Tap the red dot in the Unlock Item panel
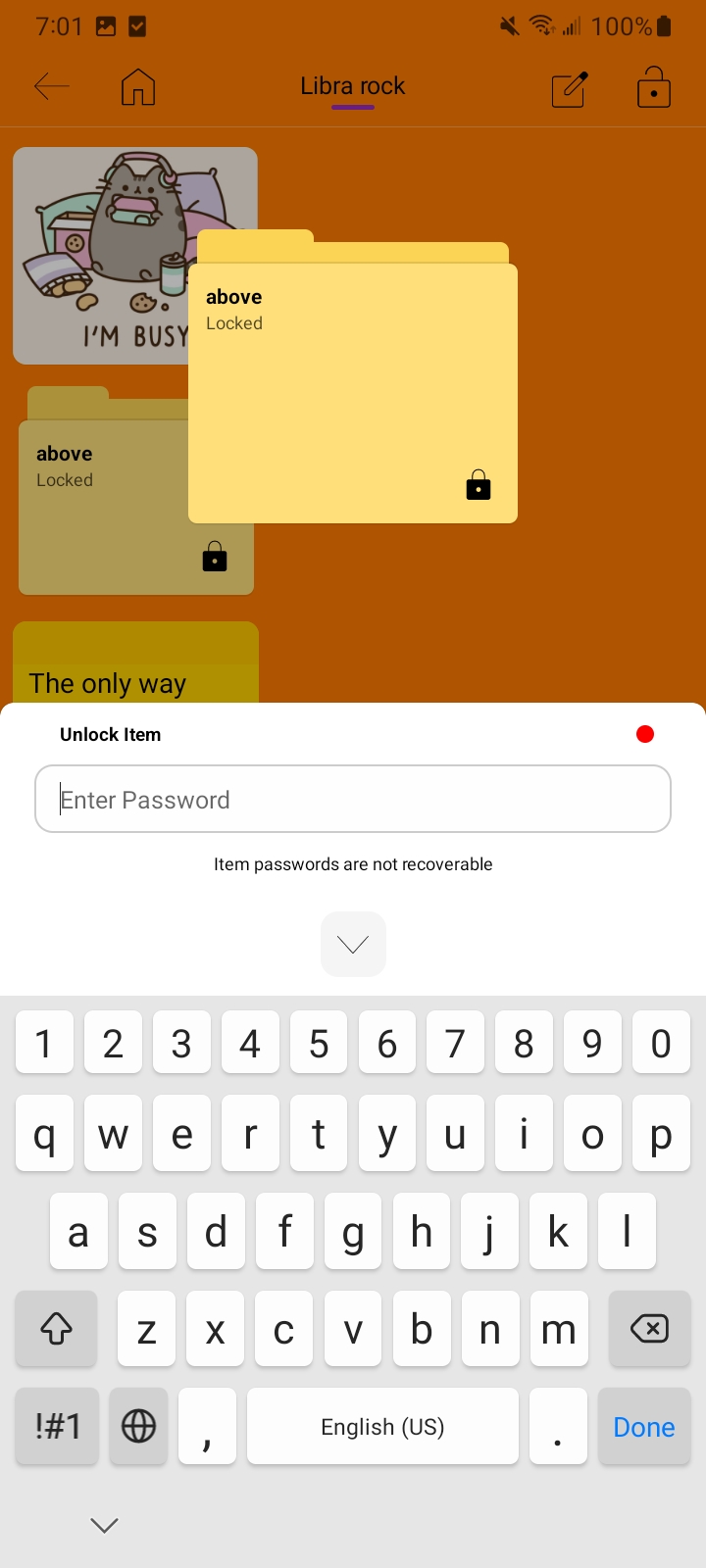 (645, 734)
